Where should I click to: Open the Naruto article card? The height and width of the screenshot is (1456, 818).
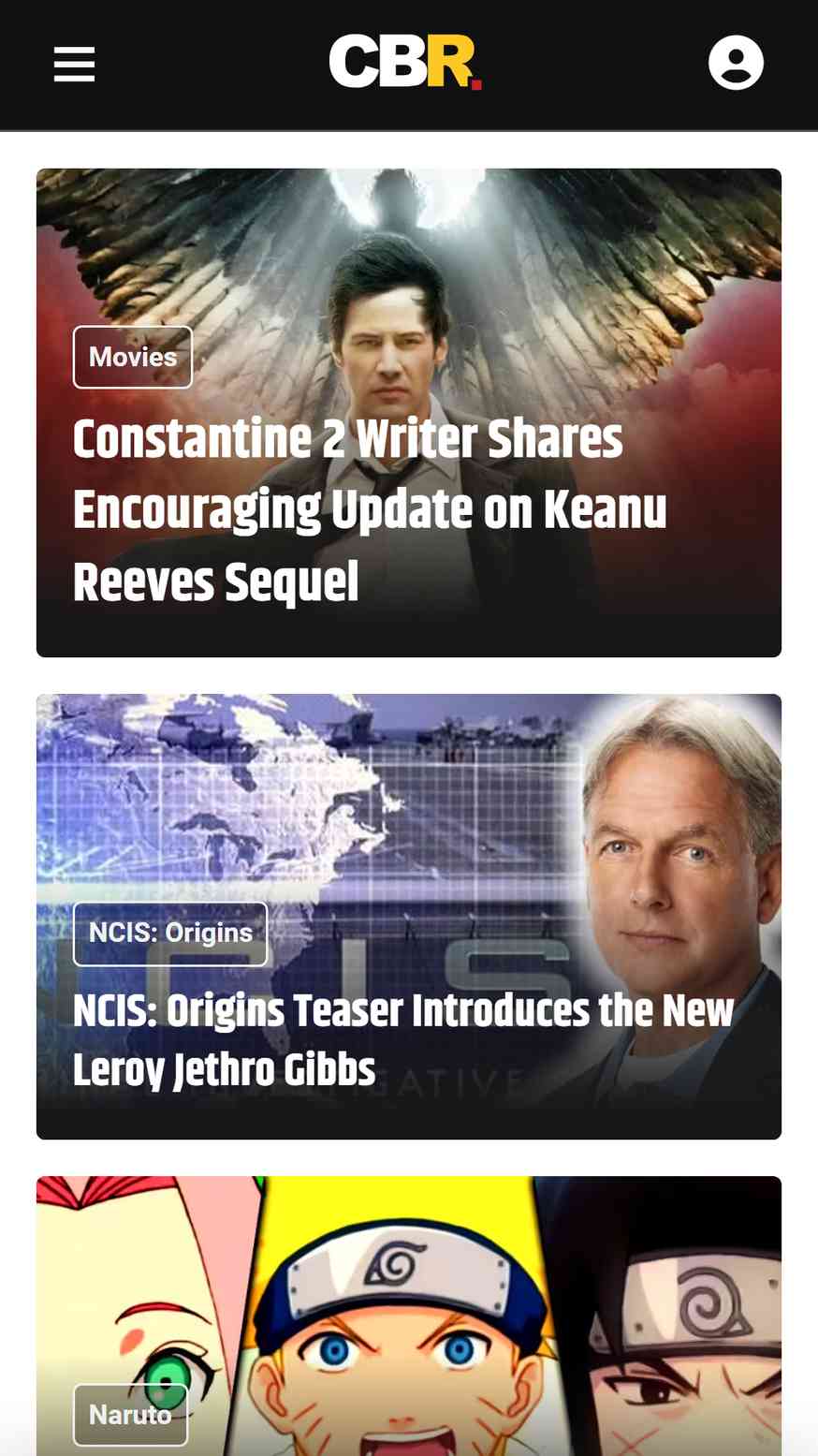[x=409, y=1316]
